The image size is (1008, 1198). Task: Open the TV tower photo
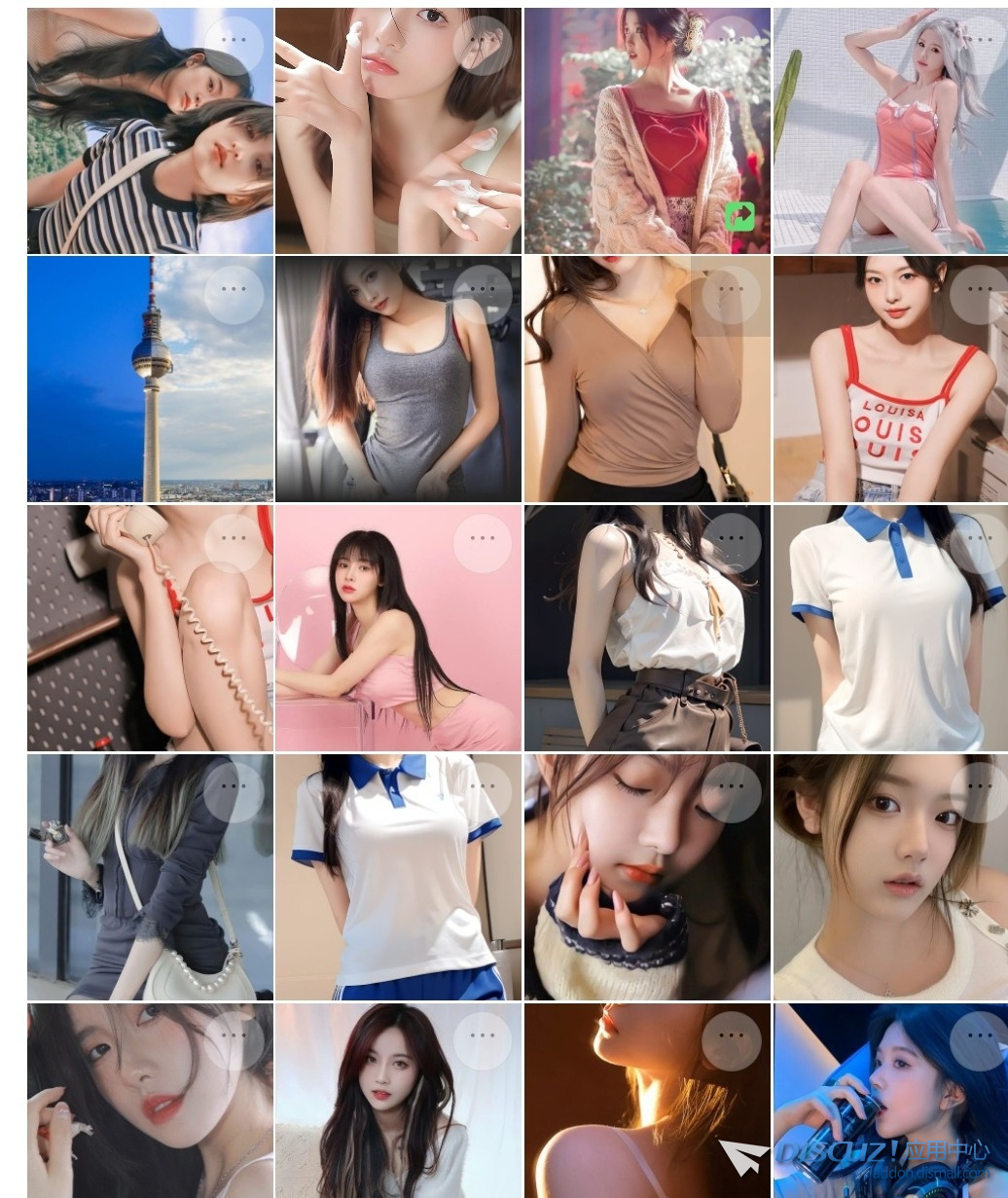coord(150,389)
